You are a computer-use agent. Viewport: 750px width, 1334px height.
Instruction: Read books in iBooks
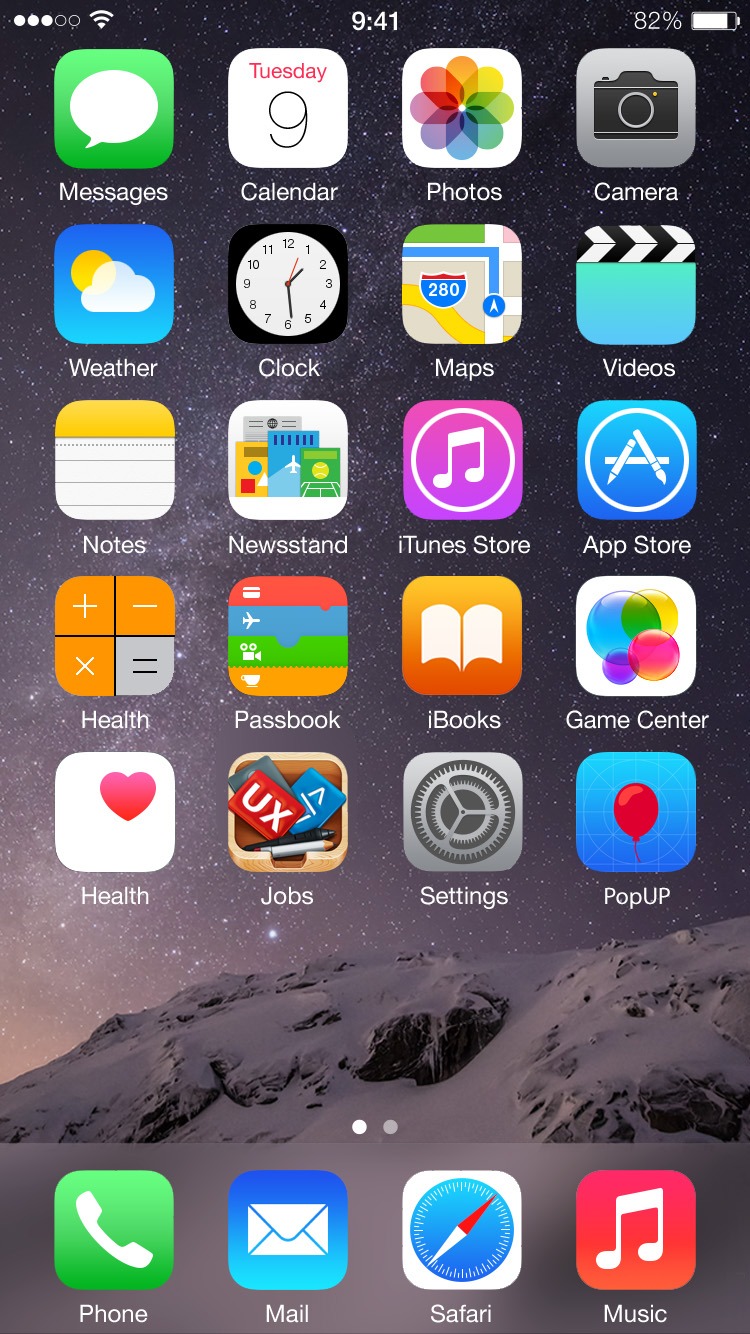[462, 636]
